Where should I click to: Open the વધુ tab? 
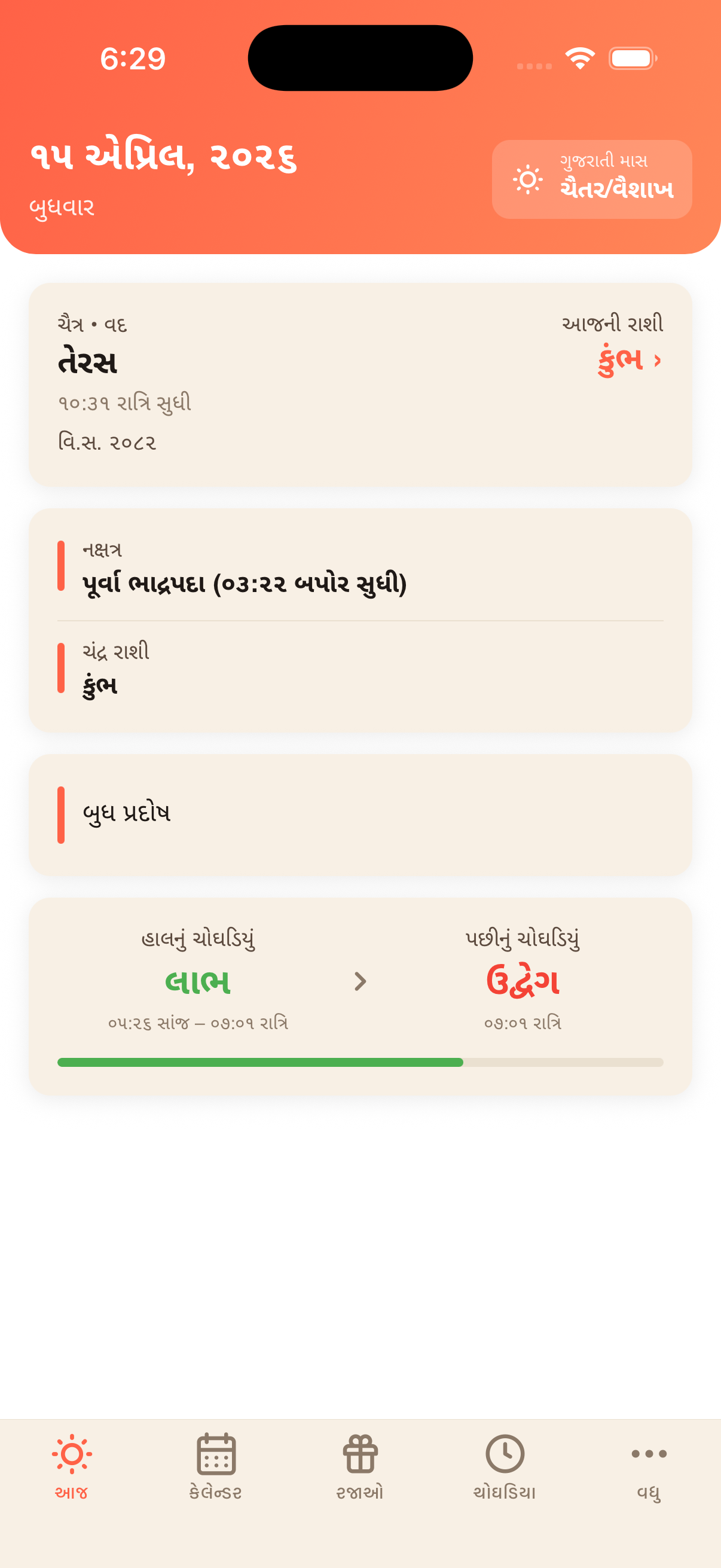[649, 1467]
